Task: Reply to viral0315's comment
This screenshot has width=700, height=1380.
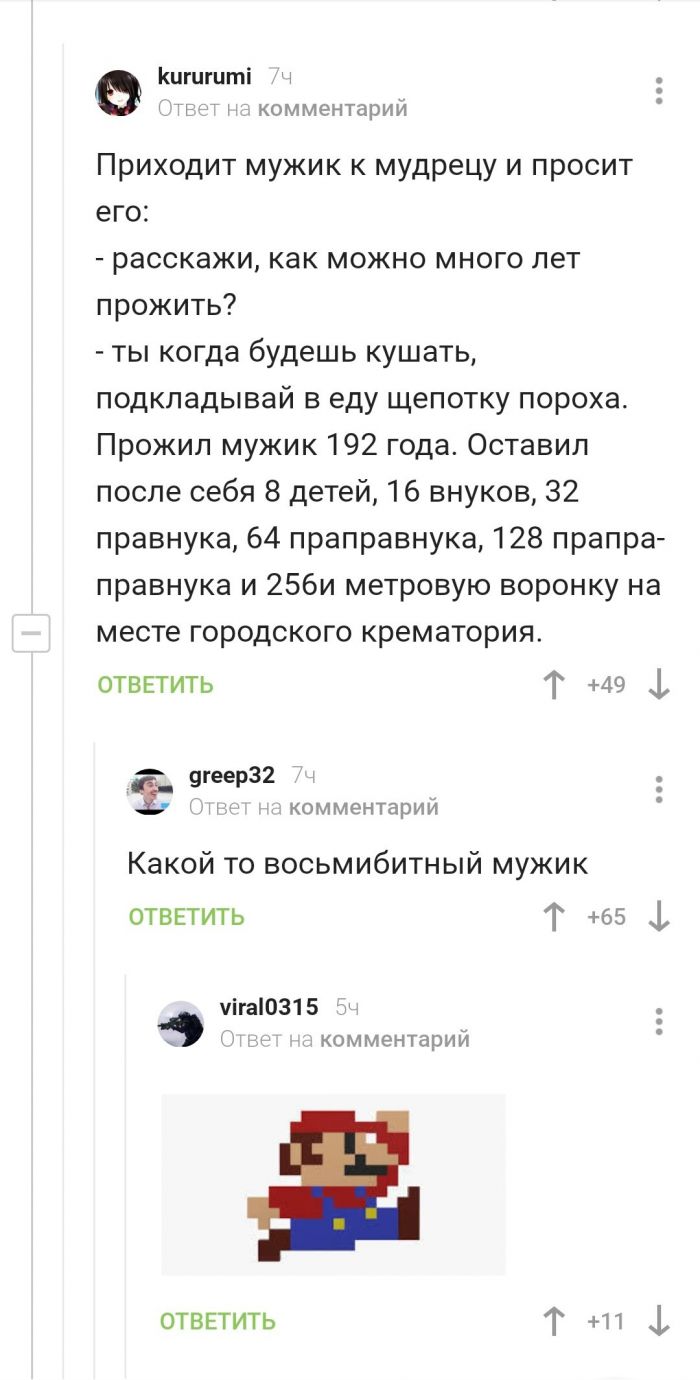Action: (217, 1321)
